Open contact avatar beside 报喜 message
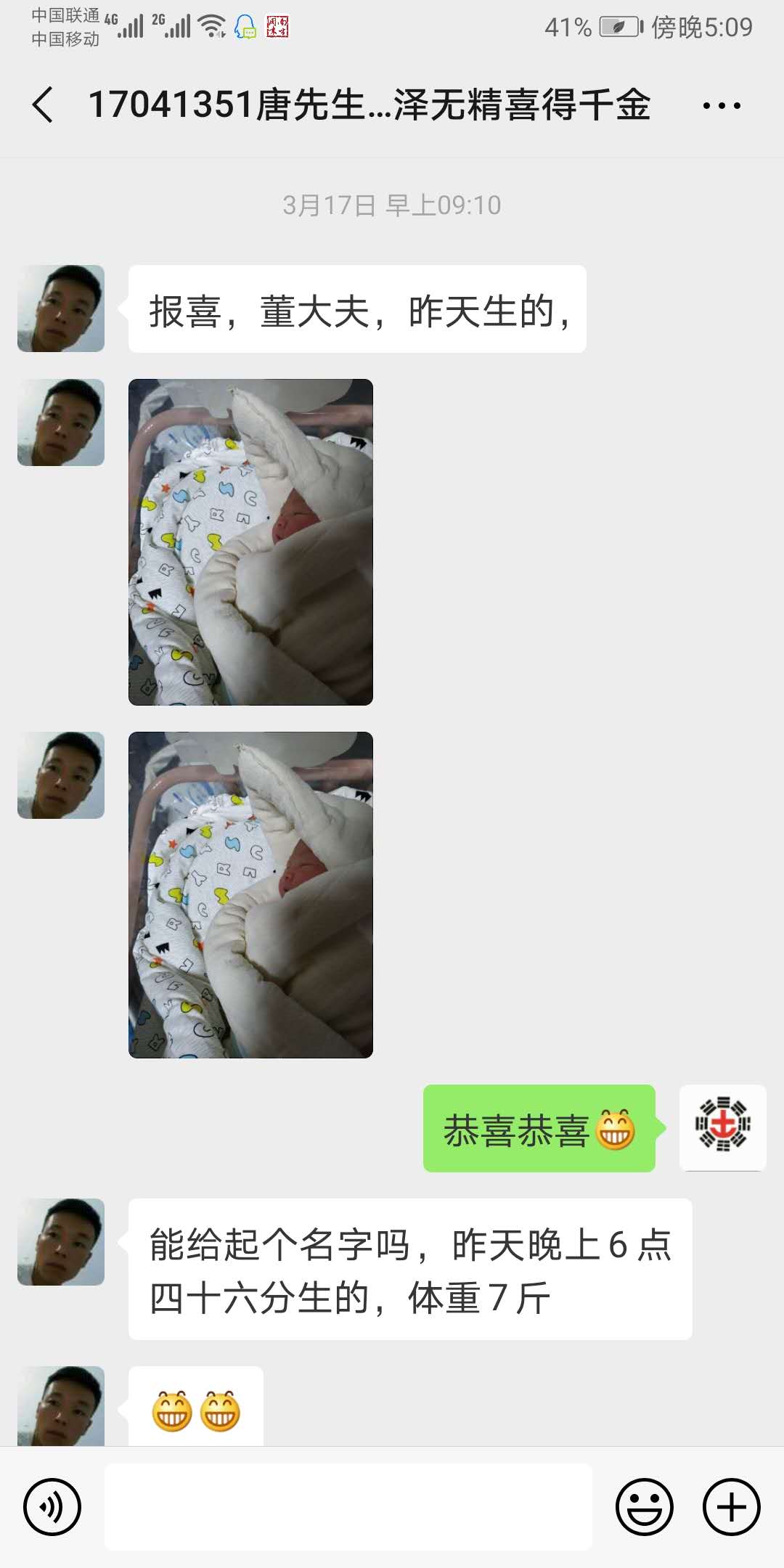Viewport: 784px width, 1568px height. click(x=61, y=309)
